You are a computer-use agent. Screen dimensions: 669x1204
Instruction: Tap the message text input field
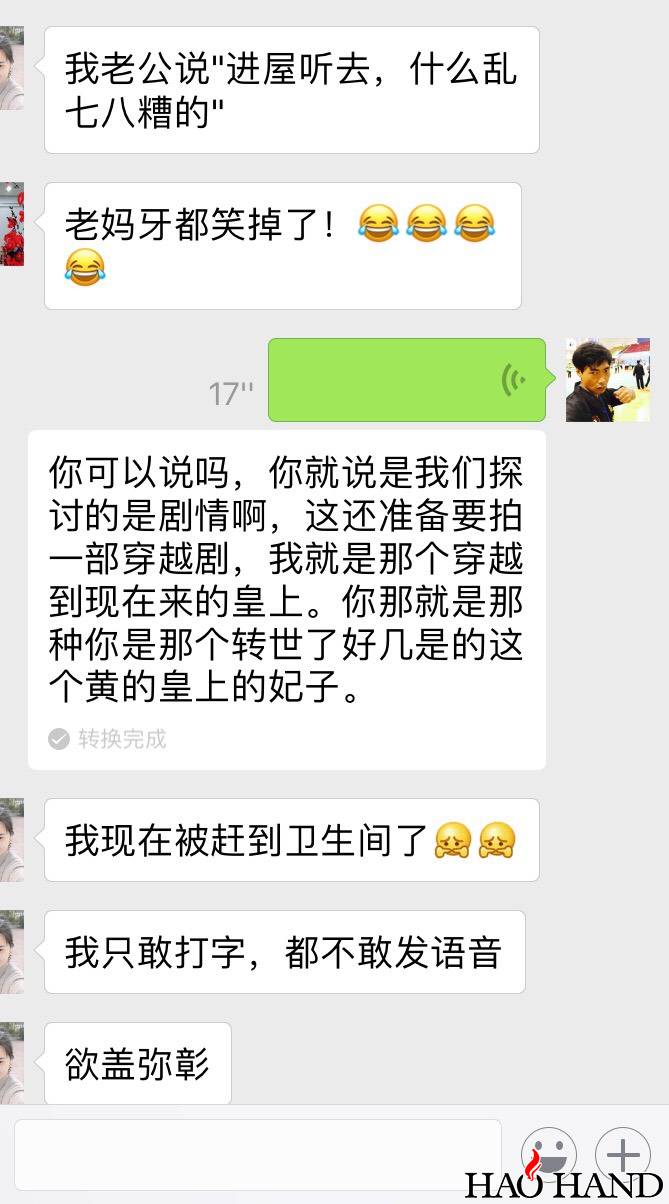tap(257, 1155)
